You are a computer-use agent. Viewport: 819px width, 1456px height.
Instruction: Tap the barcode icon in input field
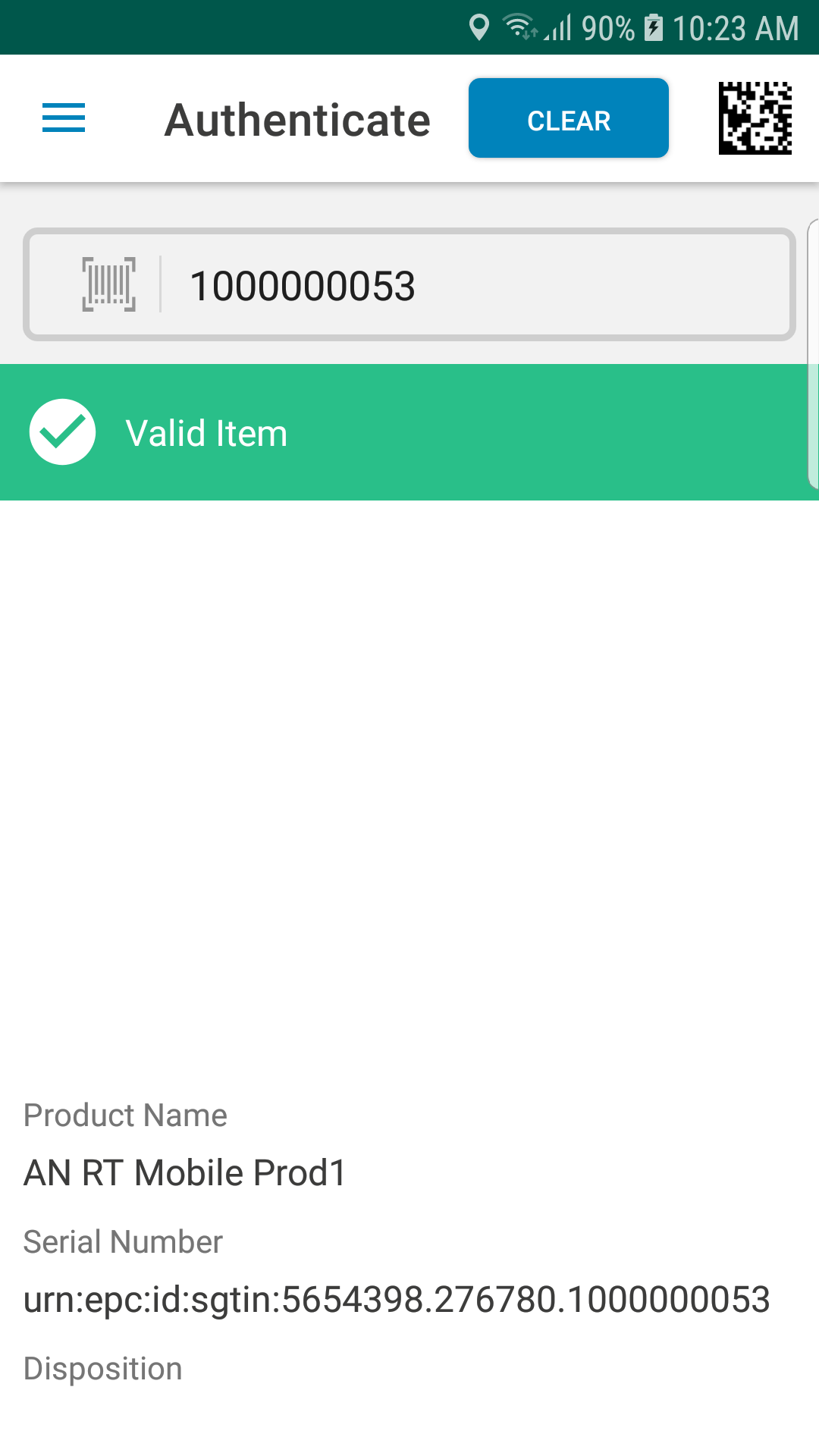[109, 284]
